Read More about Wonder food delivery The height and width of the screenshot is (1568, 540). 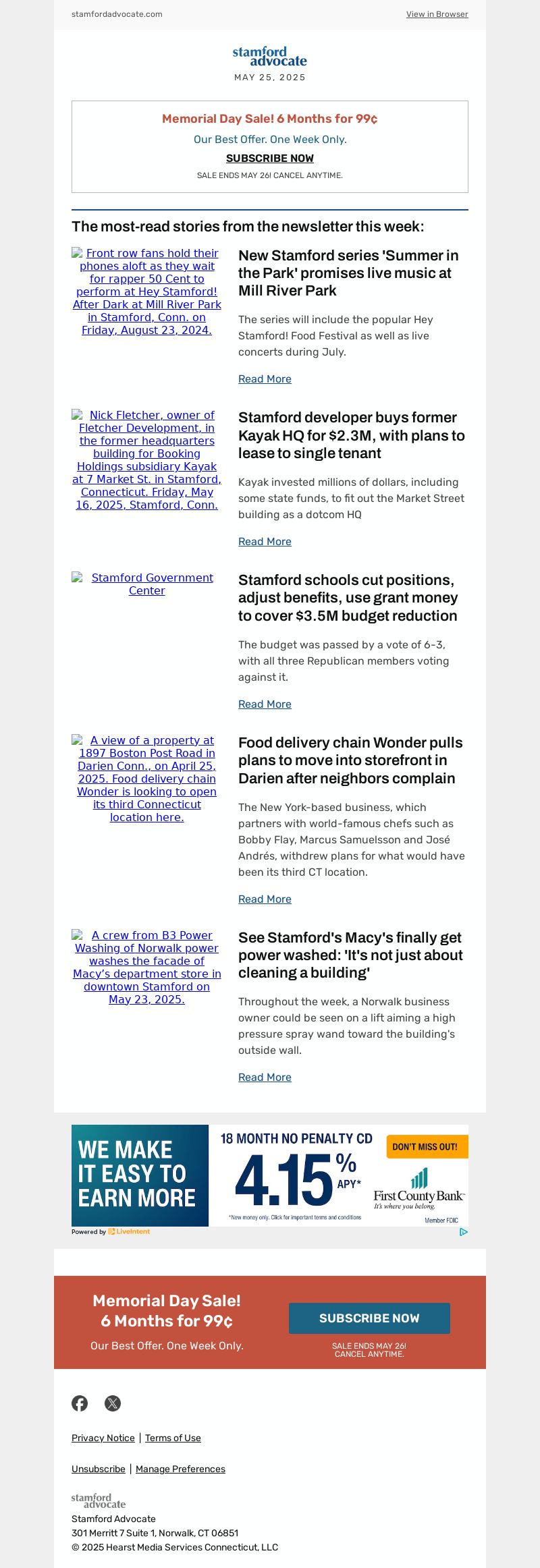click(x=265, y=899)
